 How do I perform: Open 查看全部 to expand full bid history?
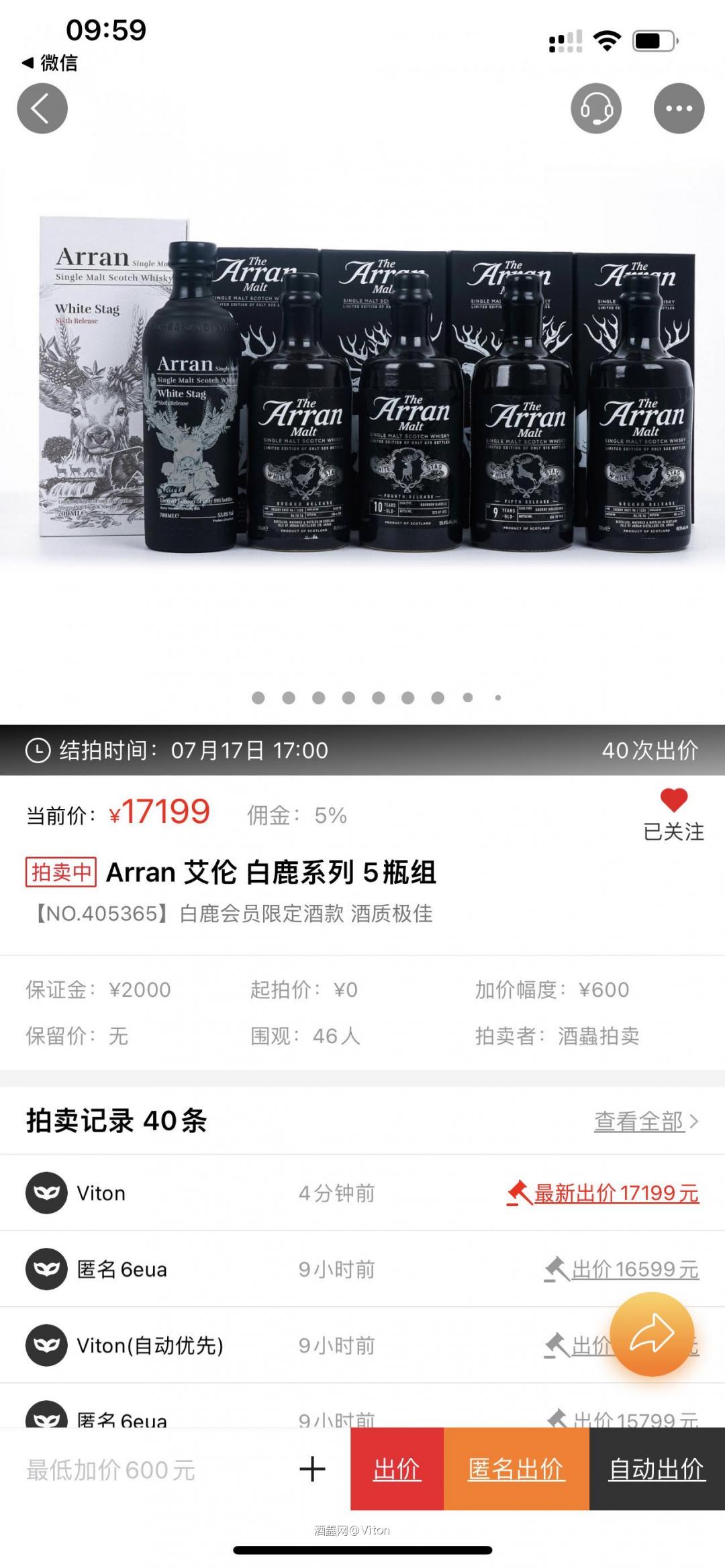coord(639,1120)
